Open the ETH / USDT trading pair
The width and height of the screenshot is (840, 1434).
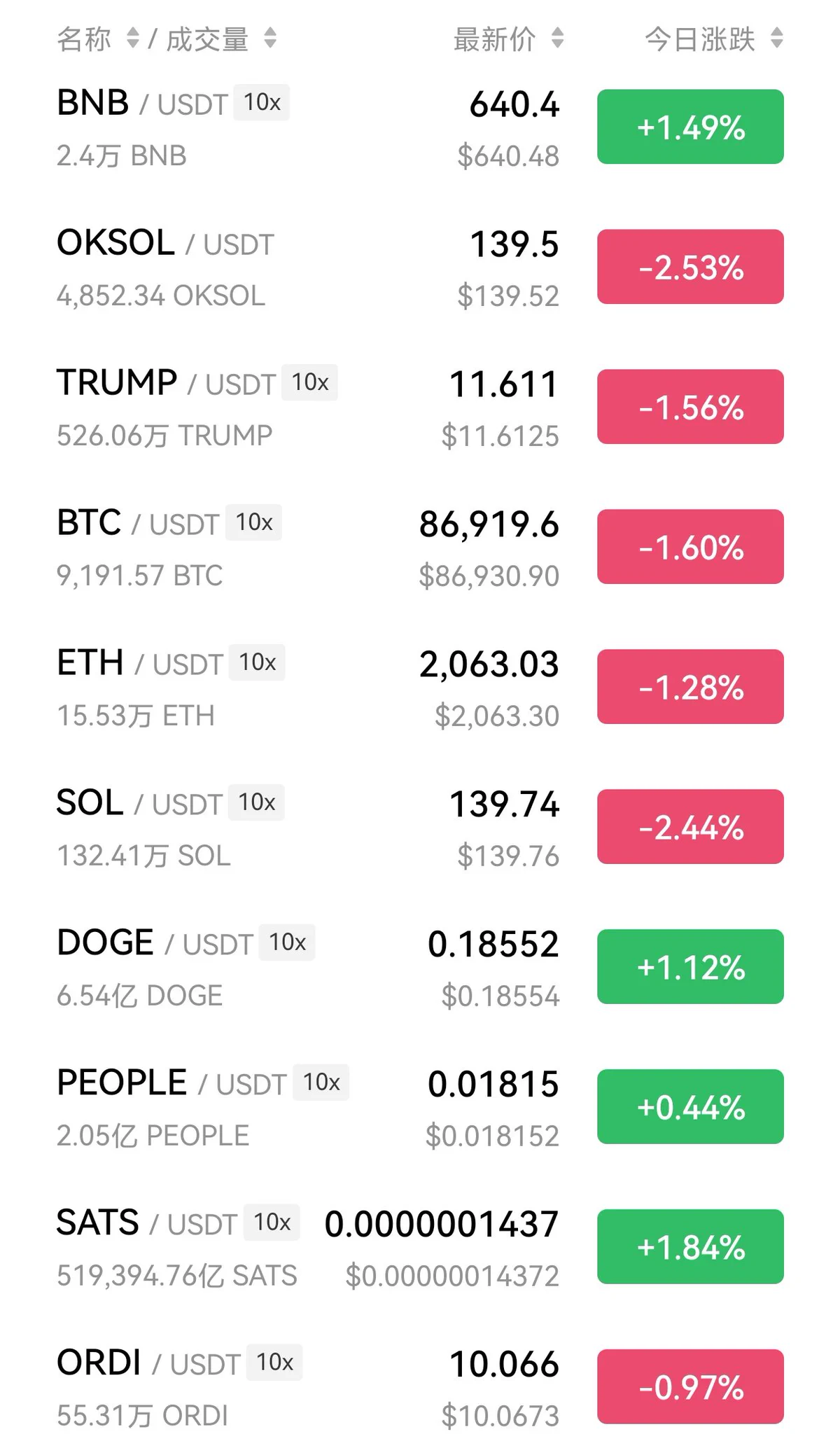coord(420,687)
